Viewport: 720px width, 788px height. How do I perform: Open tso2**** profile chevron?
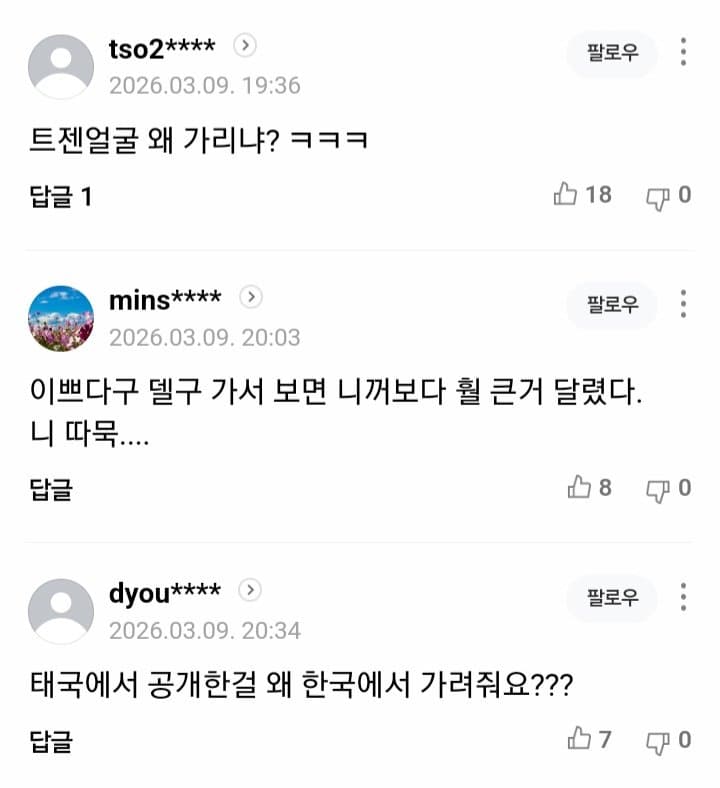point(246,46)
